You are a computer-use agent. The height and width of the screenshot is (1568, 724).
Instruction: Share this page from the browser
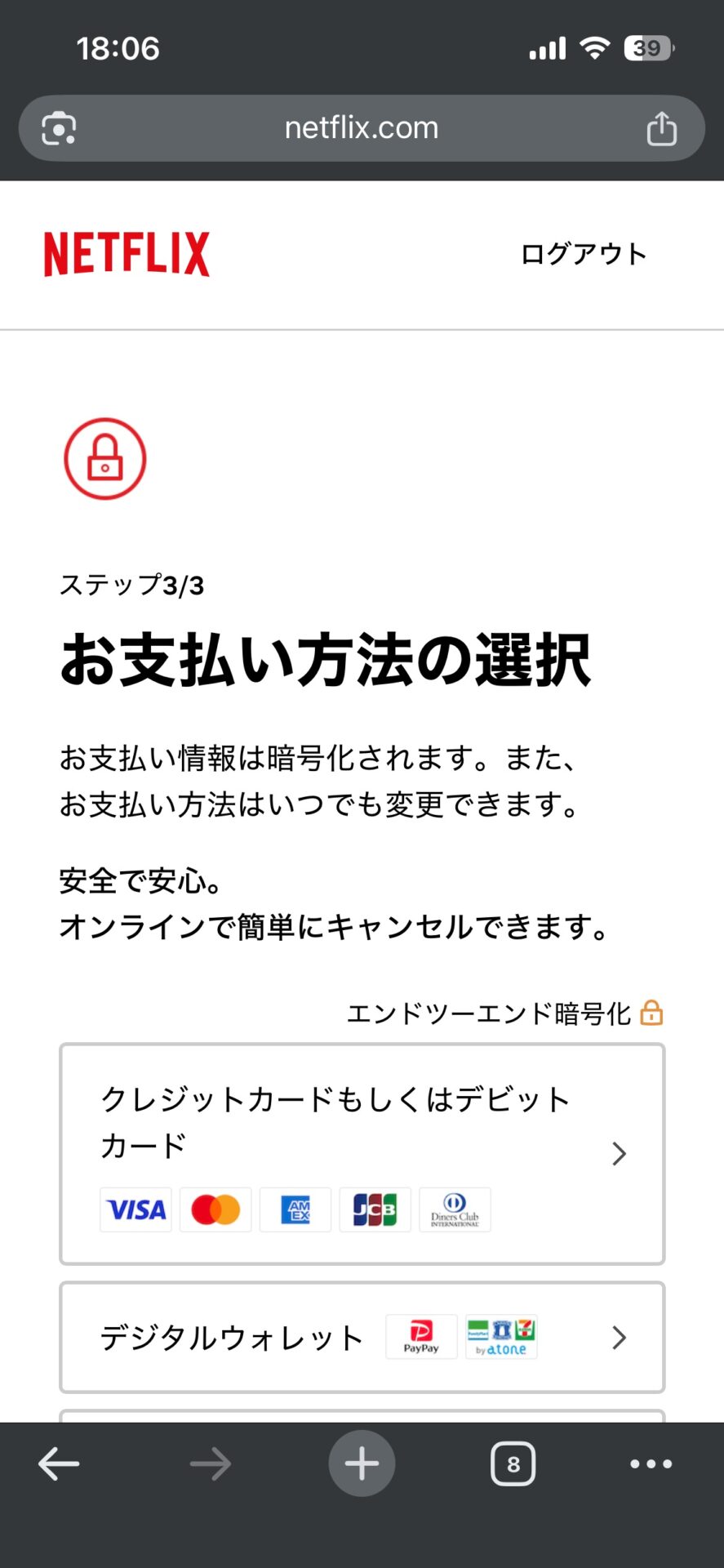point(661,128)
